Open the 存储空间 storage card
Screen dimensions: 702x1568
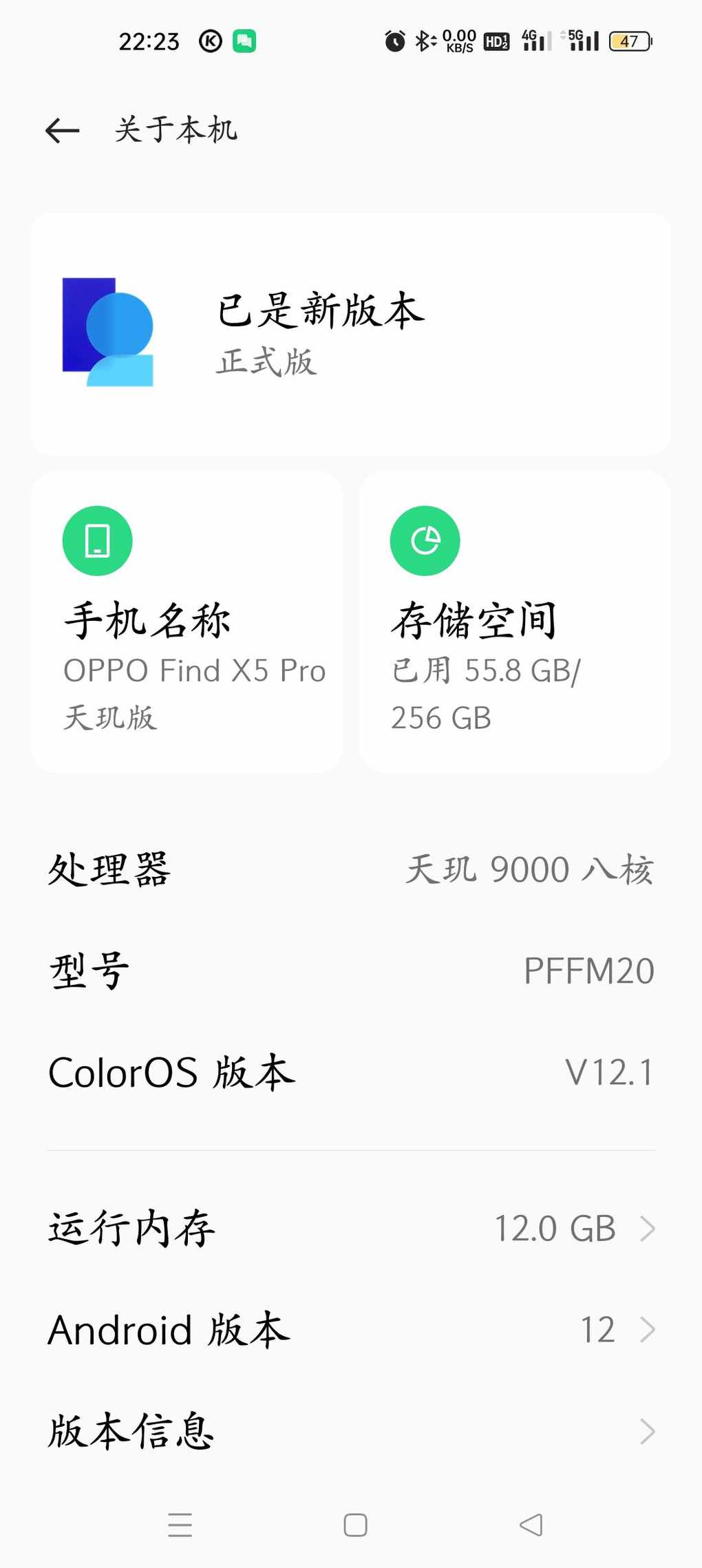click(x=515, y=622)
